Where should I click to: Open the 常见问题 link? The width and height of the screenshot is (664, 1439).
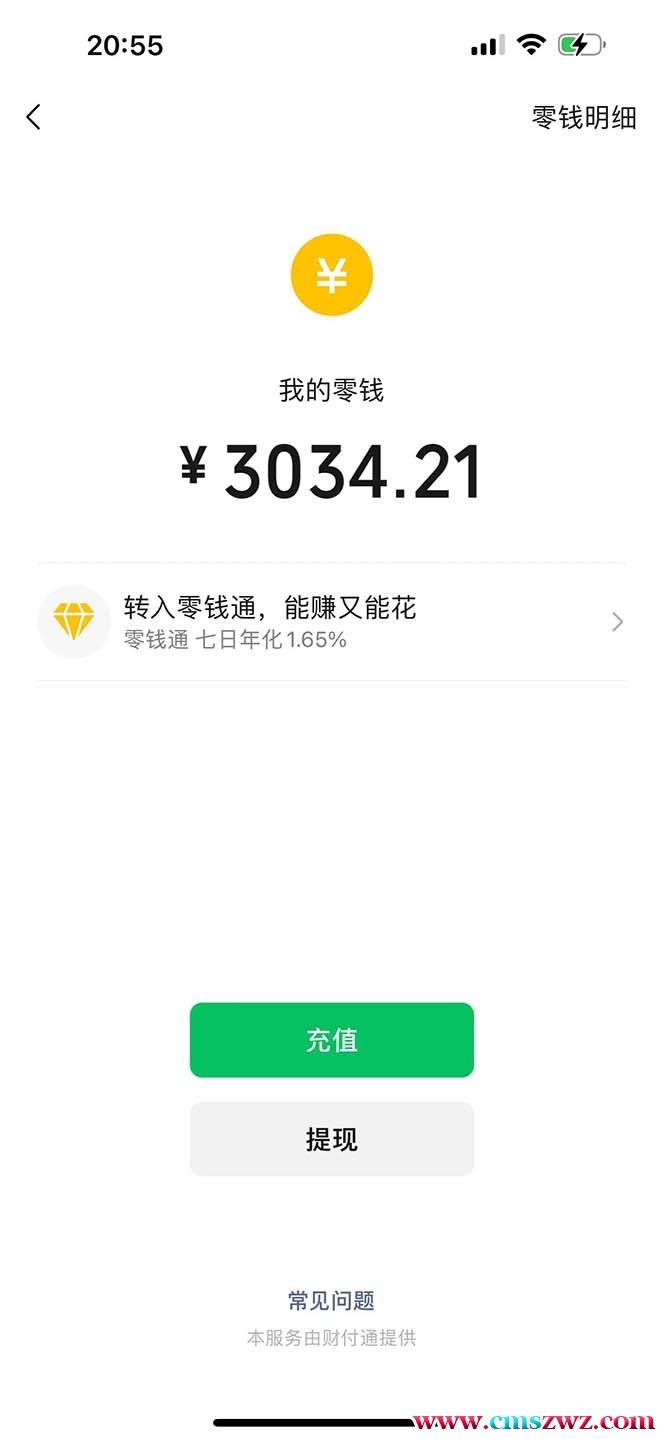(331, 1300)
